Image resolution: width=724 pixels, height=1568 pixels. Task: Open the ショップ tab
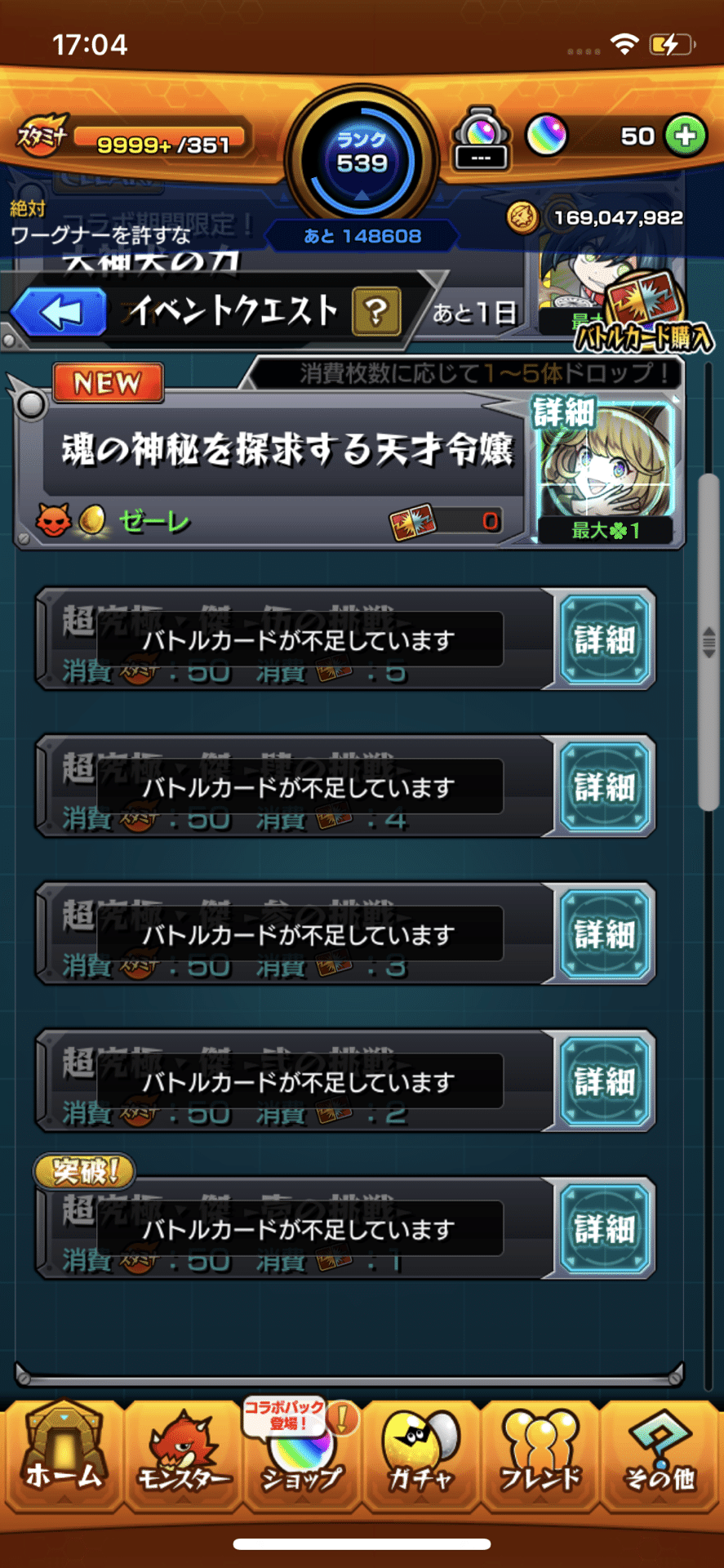(302, 1459)
